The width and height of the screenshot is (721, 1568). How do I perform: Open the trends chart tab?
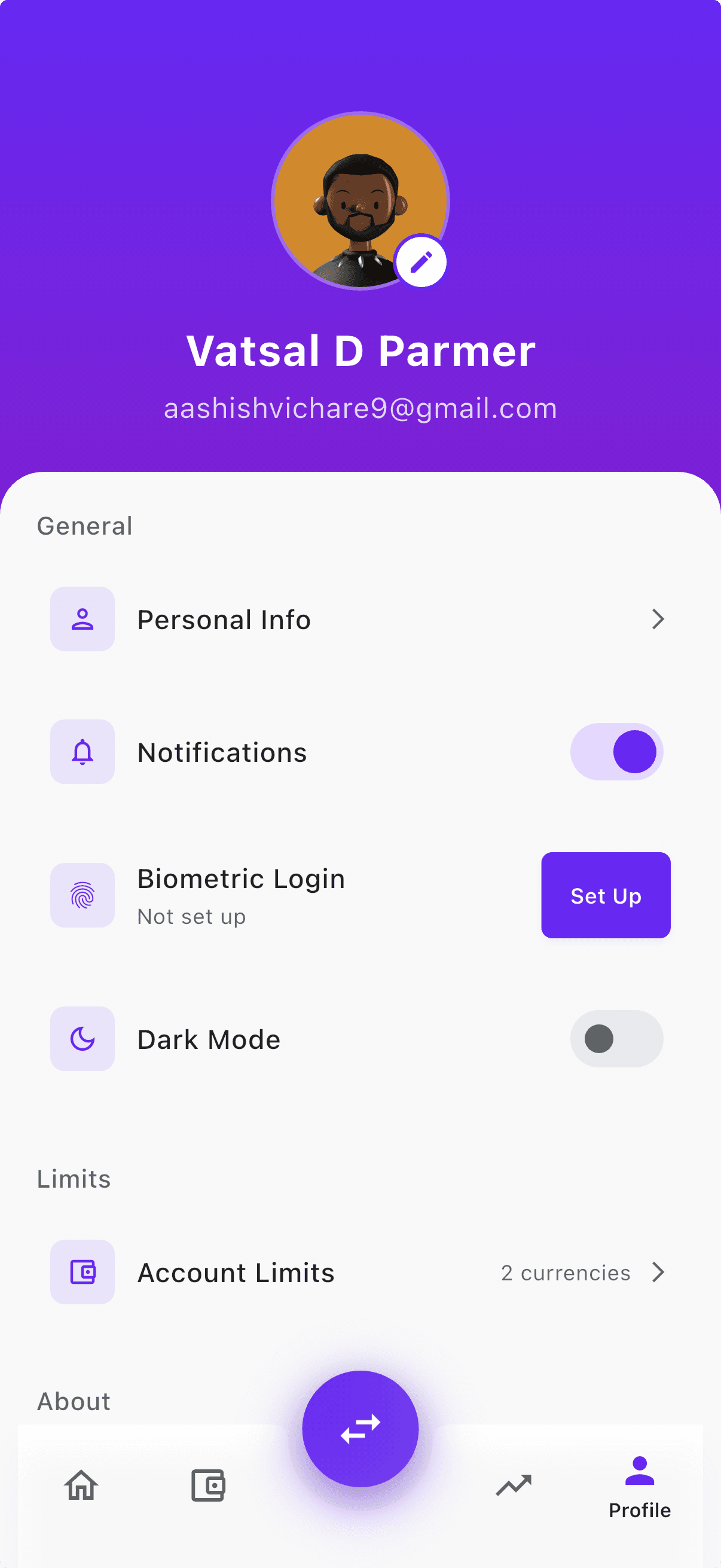514,1485
